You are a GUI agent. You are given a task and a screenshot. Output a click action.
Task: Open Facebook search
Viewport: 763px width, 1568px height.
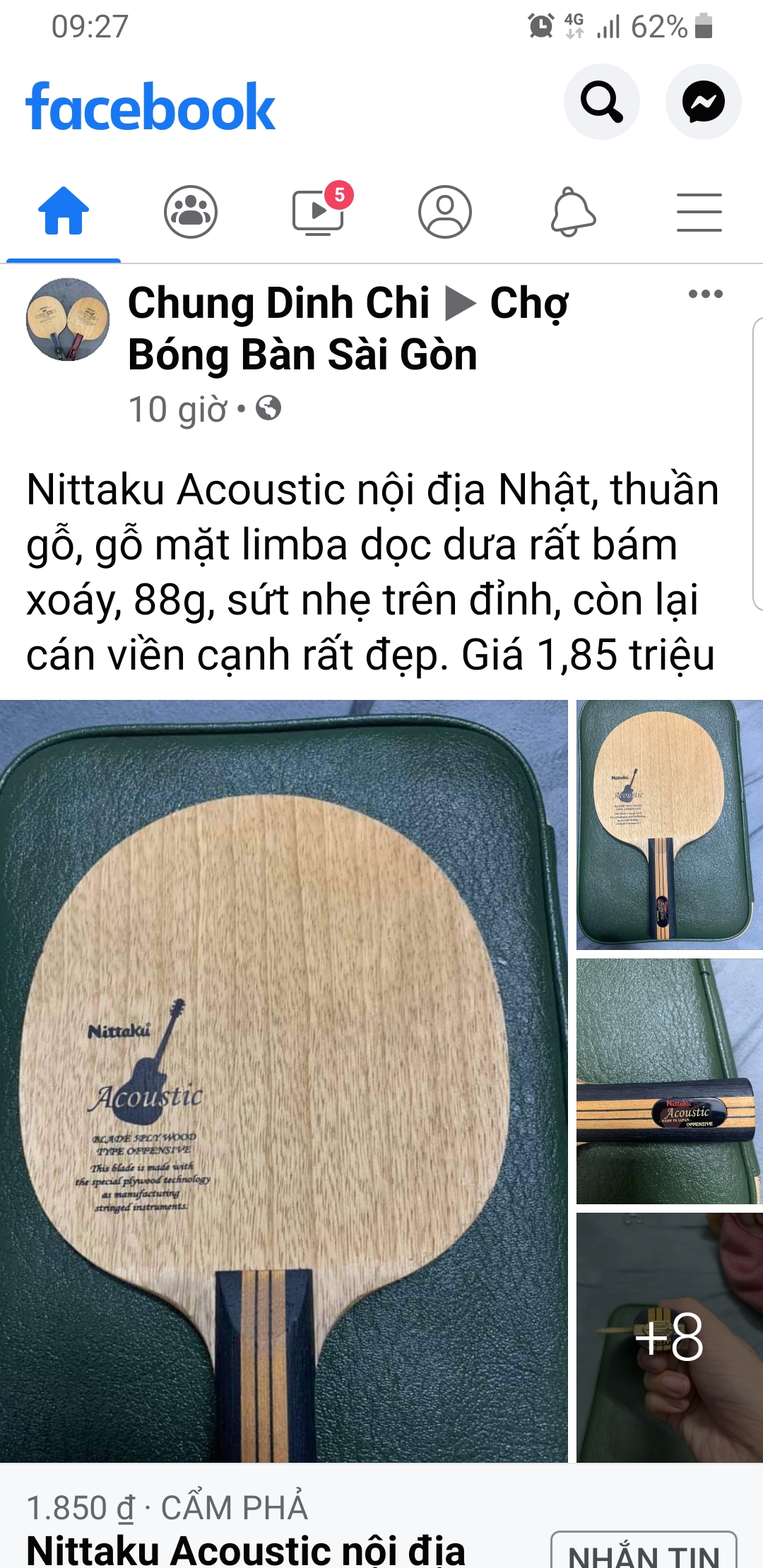602,102
